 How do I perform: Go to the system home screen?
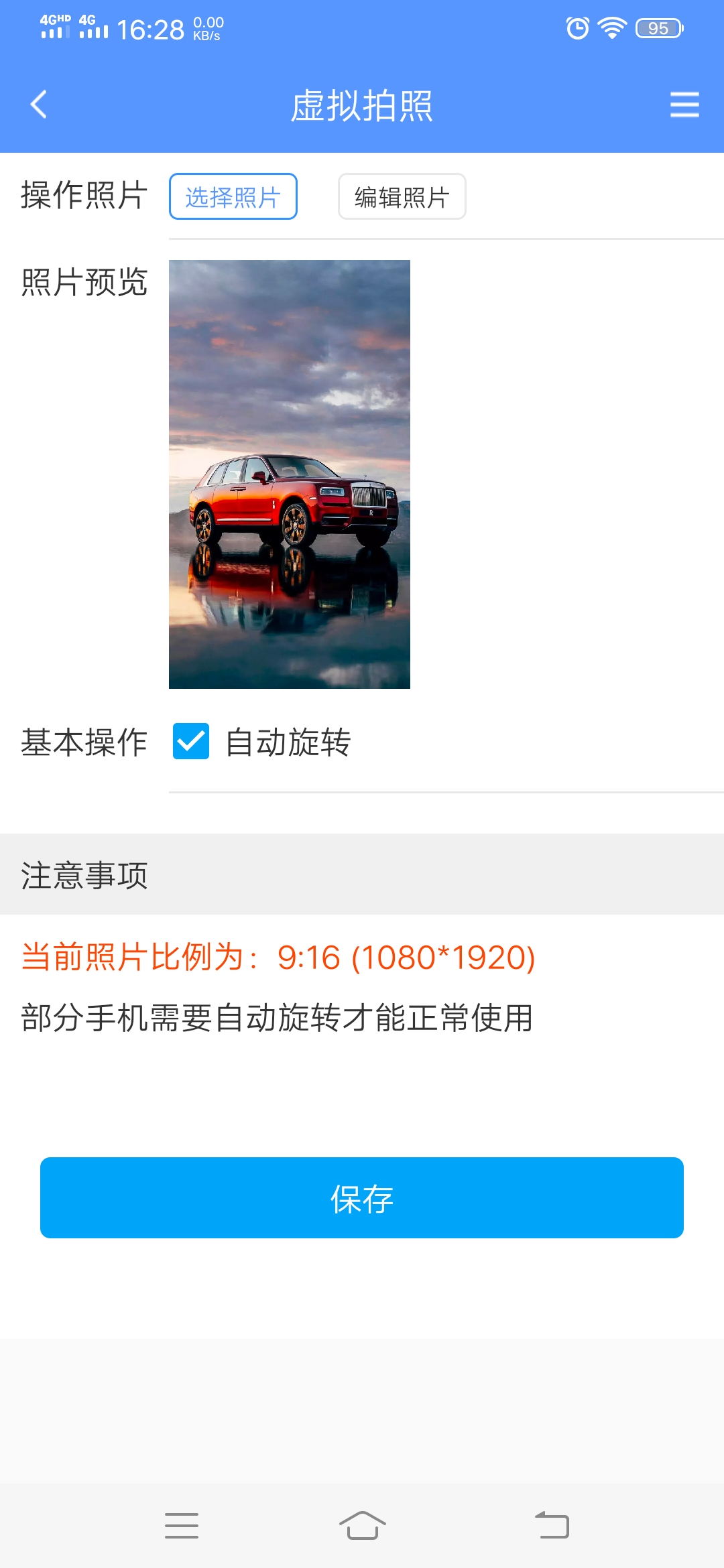pos(362,1526)
